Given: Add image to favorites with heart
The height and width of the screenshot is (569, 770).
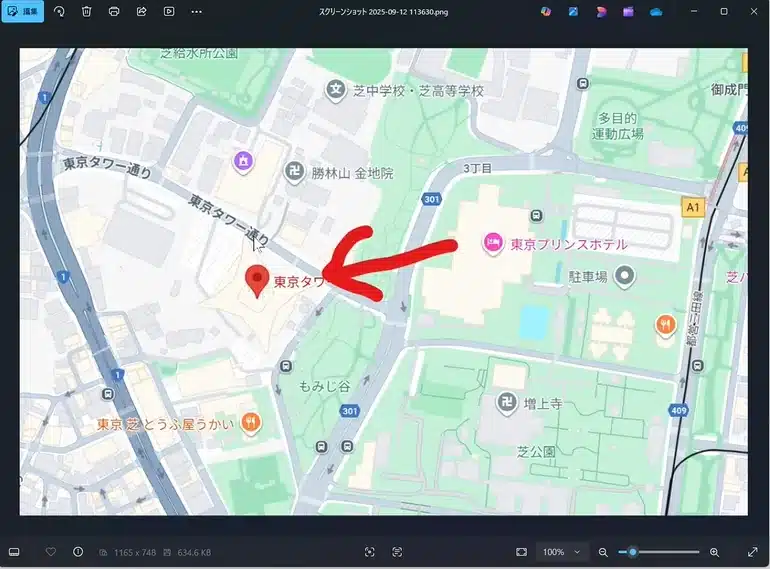Looking at the screenshot, I should pos(51,552).
